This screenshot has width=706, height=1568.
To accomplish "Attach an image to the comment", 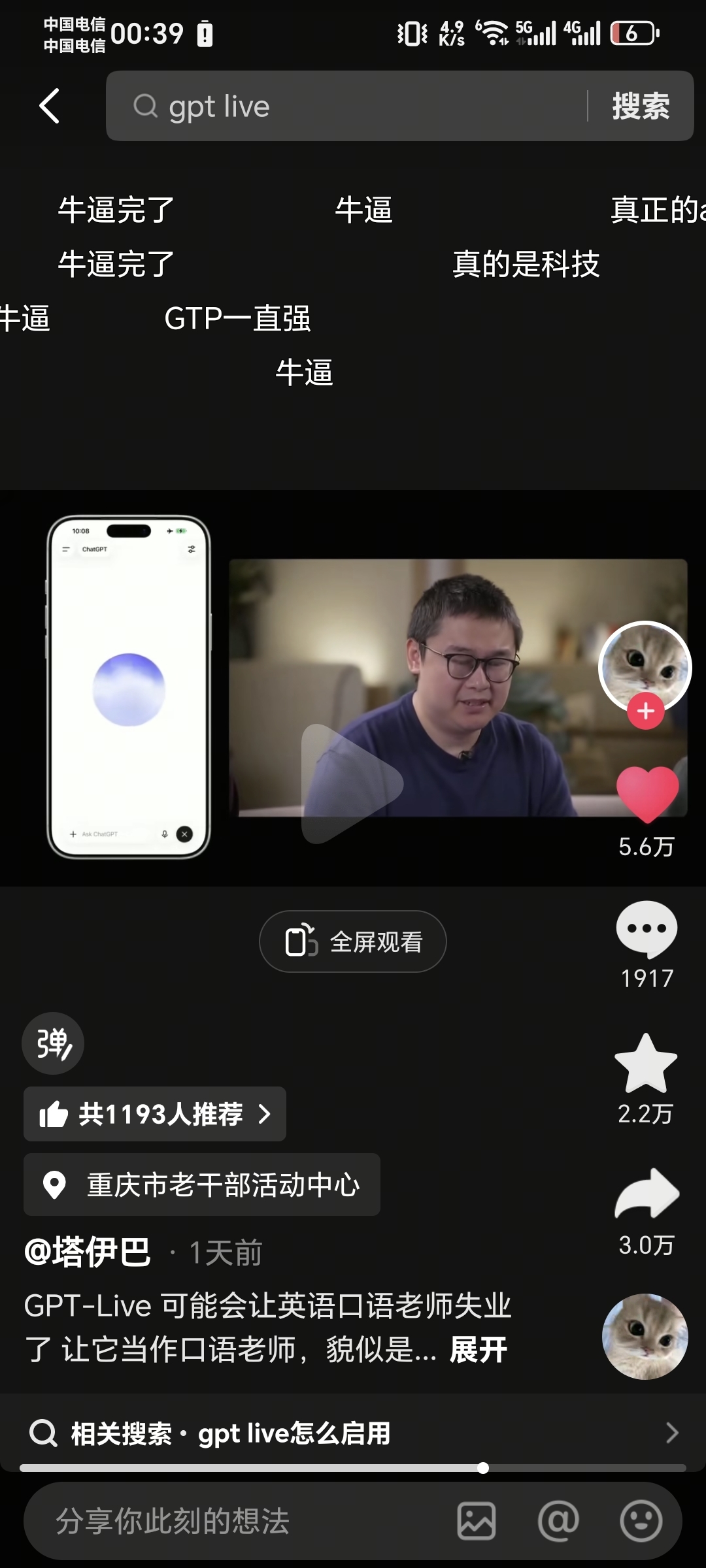I will tap(477, 1521).
